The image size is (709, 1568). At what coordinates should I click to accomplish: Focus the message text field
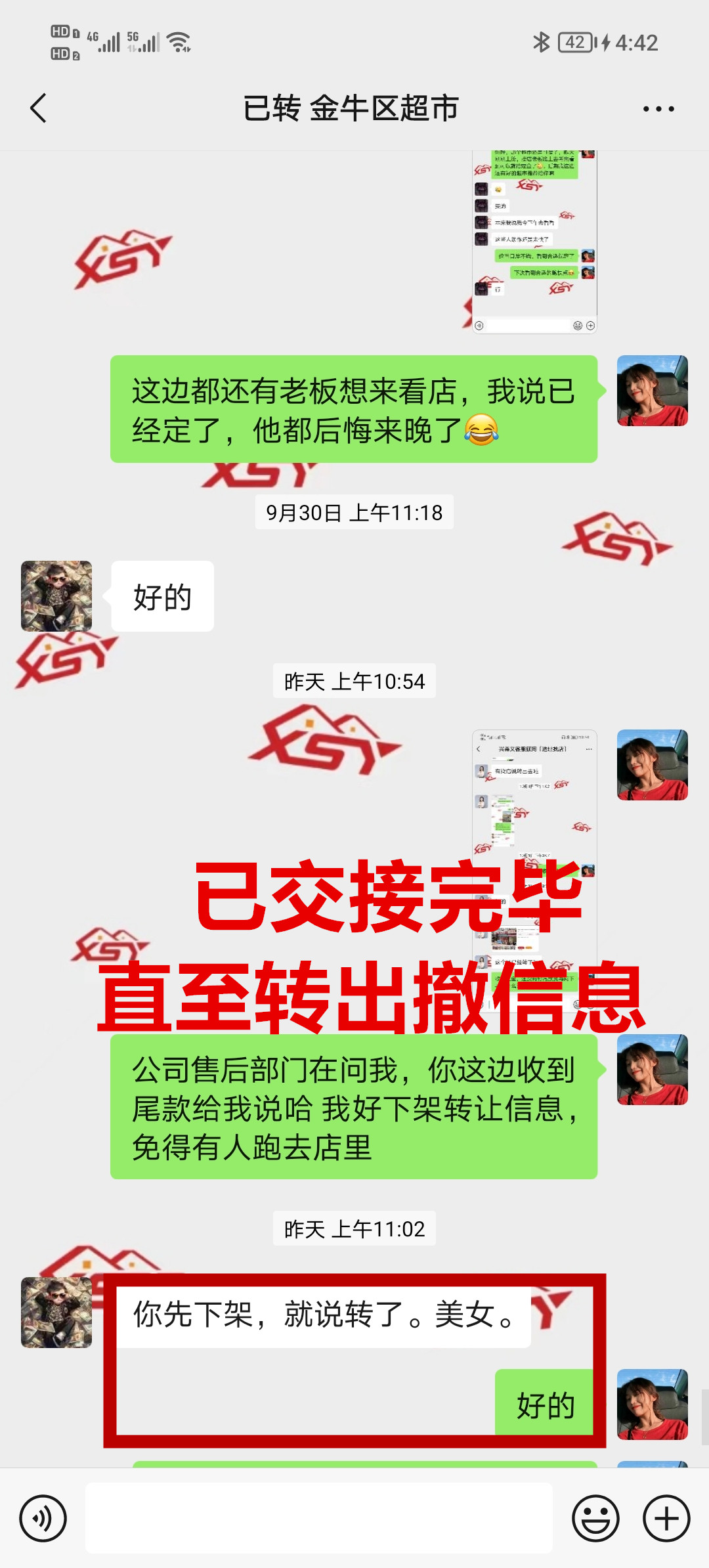click(x=318, y=1518)
